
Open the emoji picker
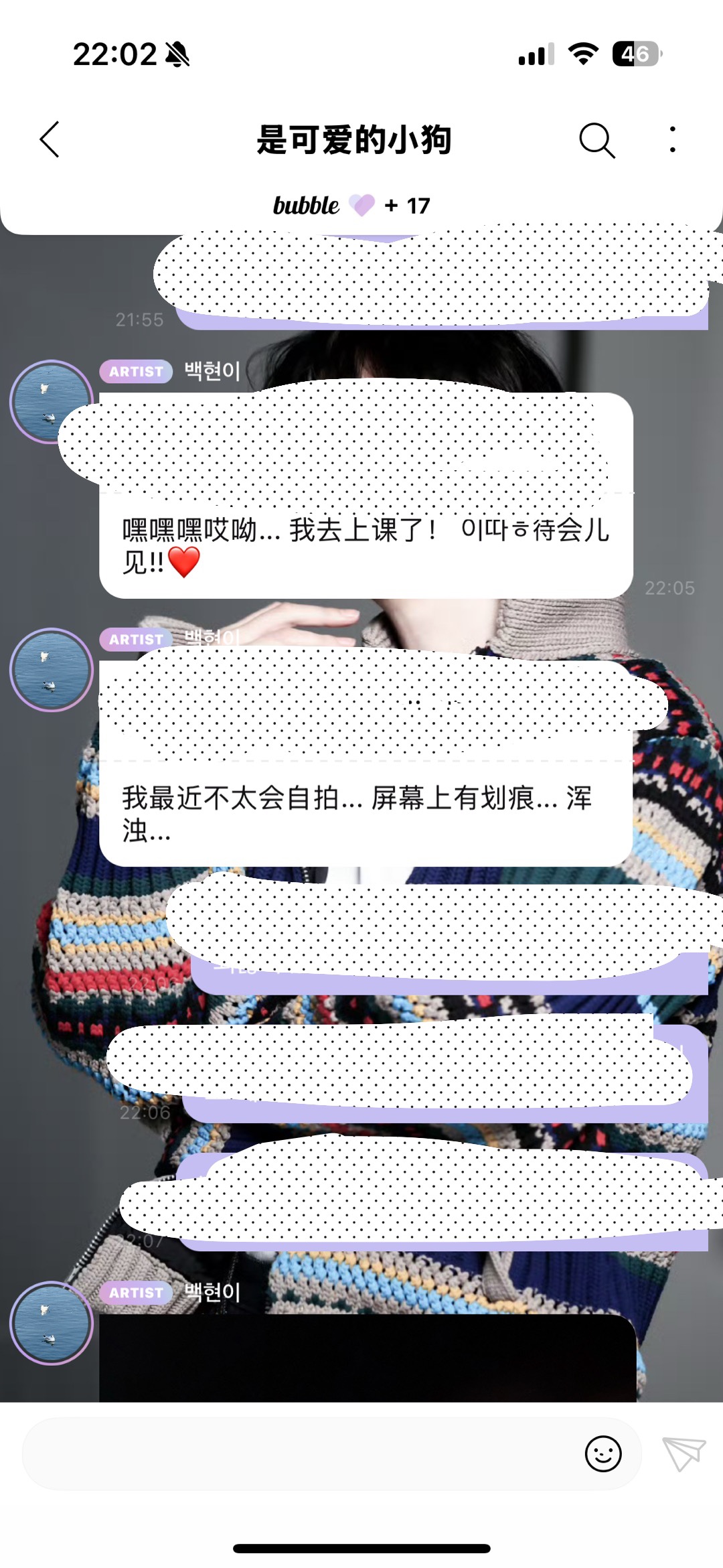click(602, 1453)
